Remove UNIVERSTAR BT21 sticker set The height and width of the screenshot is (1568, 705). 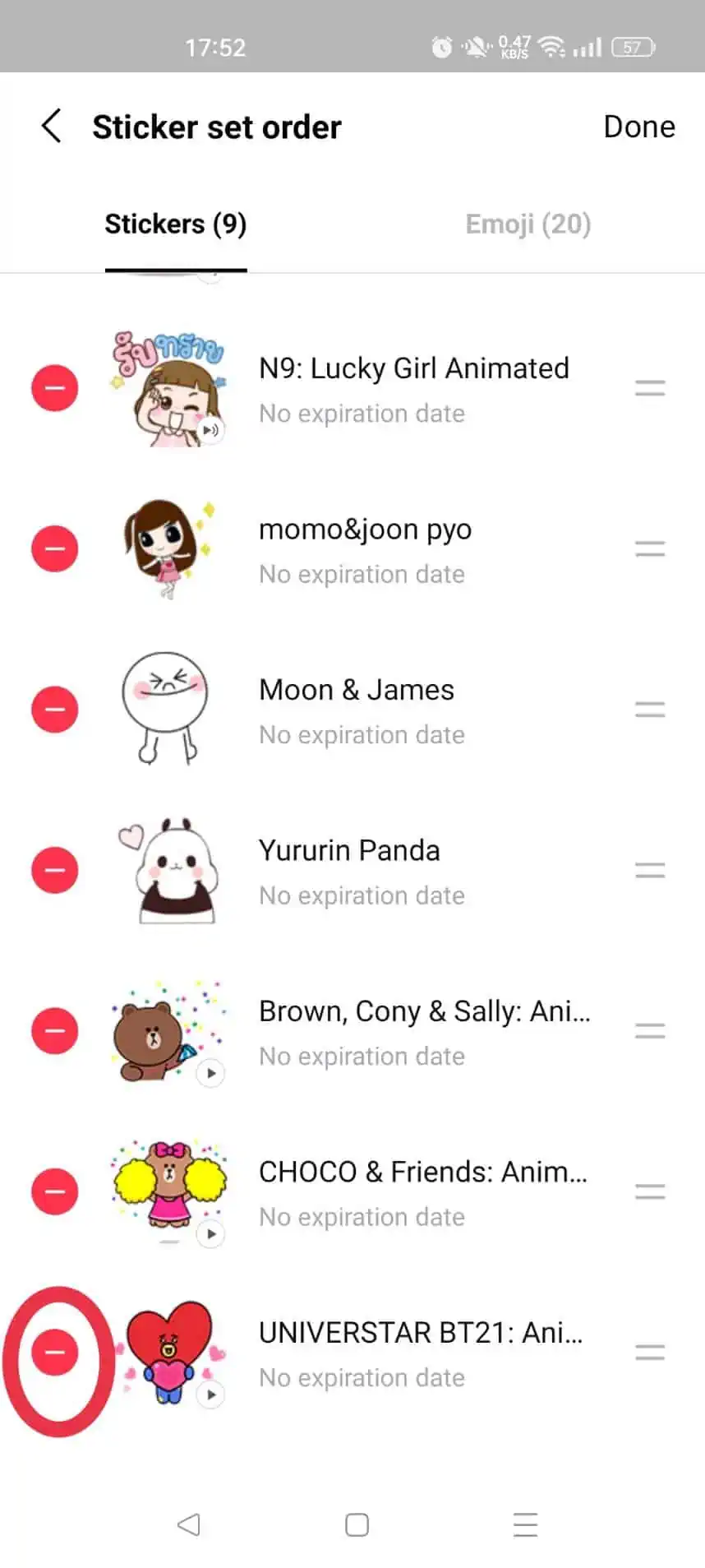click(x=55, y=1353)
